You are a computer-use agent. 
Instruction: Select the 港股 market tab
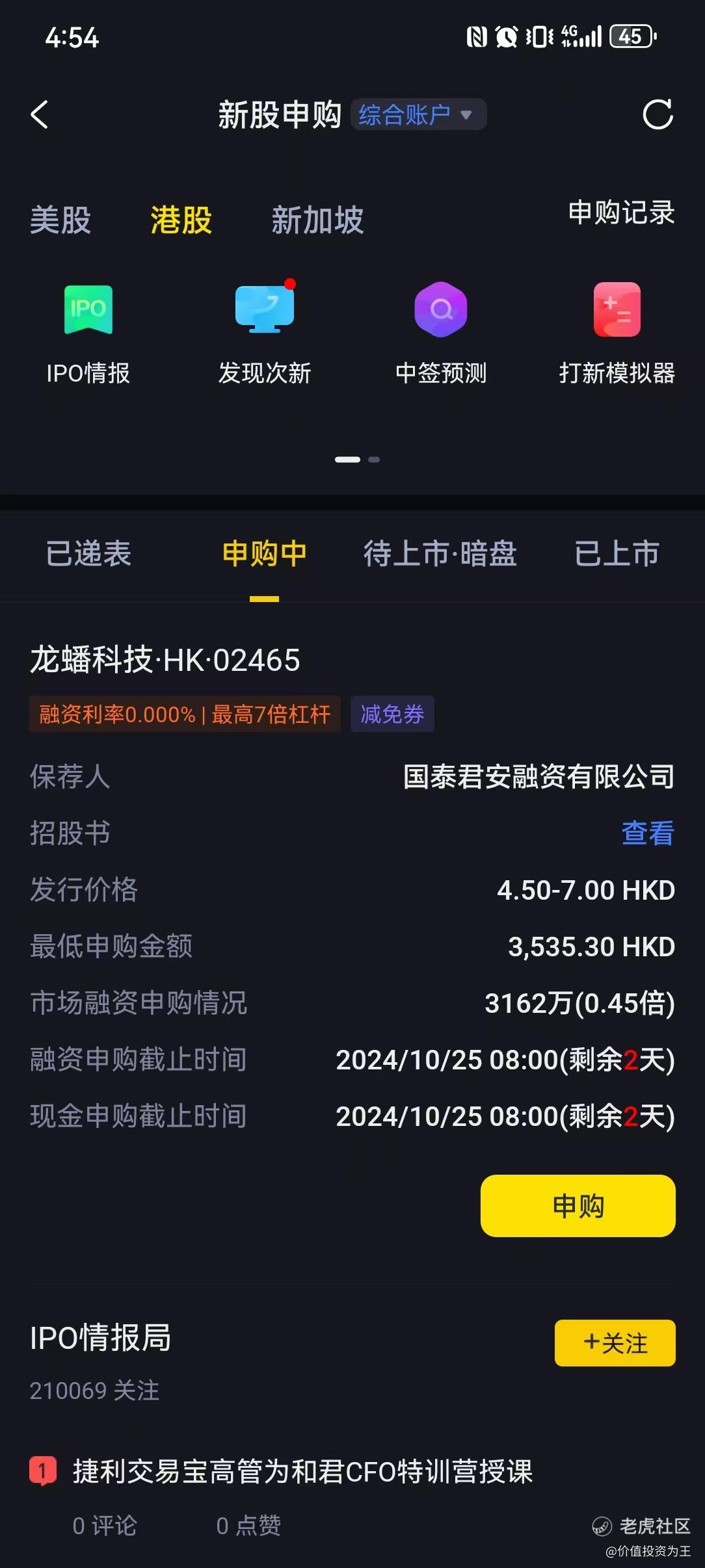pyautogui.click(x=181, y=220)
